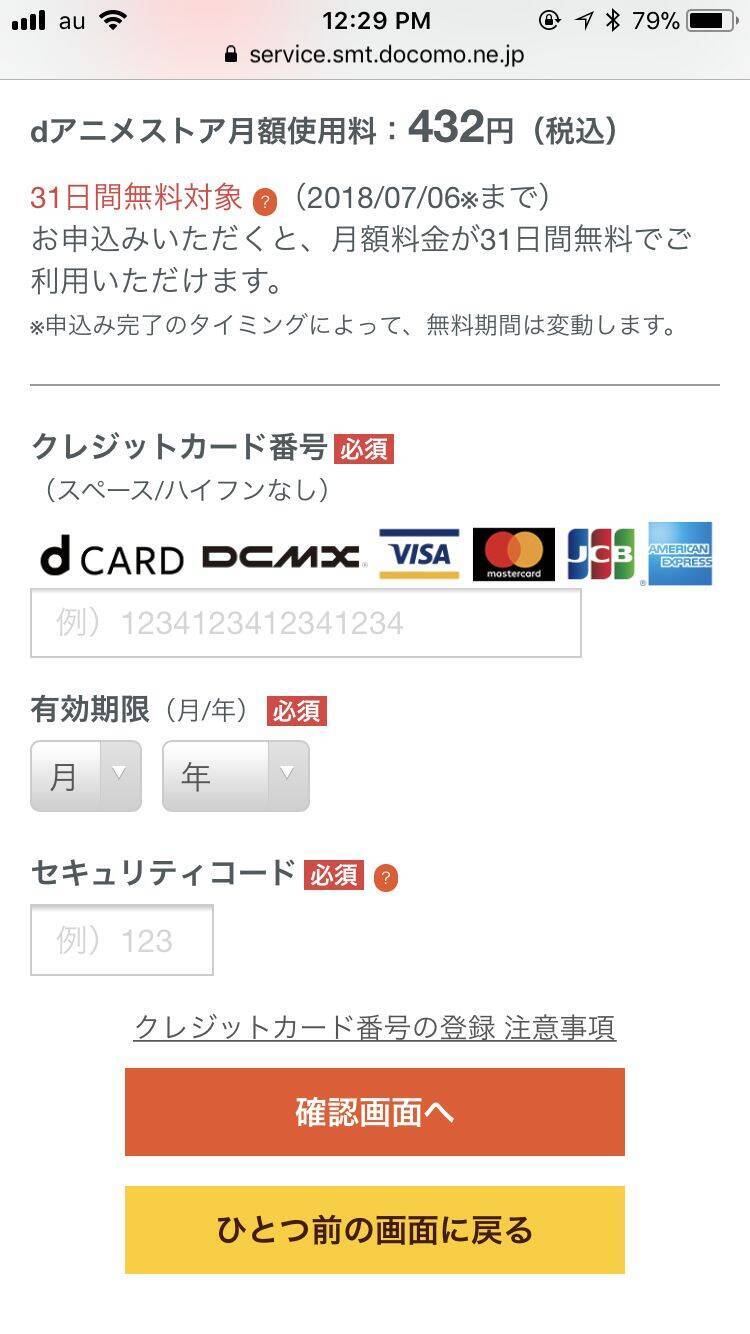
Task: Tap the service.smt.docomo.ne.jp address bar
Action: 375,54
